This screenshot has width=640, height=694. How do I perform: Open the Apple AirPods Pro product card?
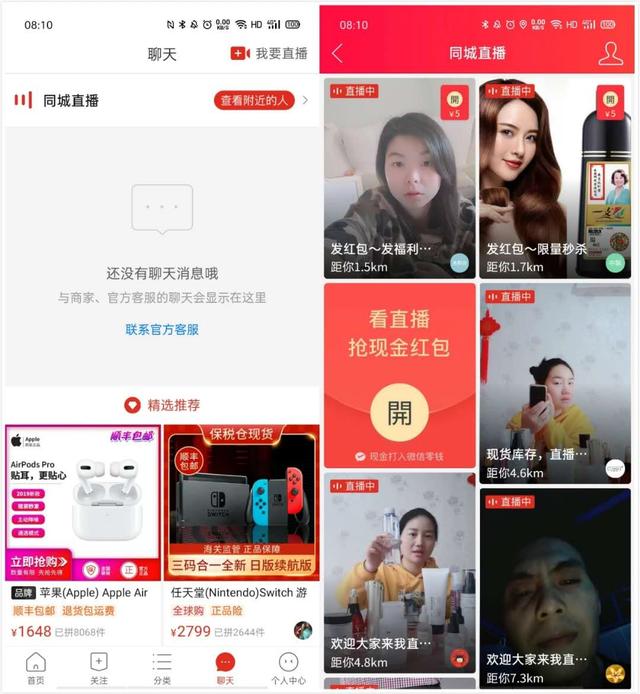click(82, 530)
